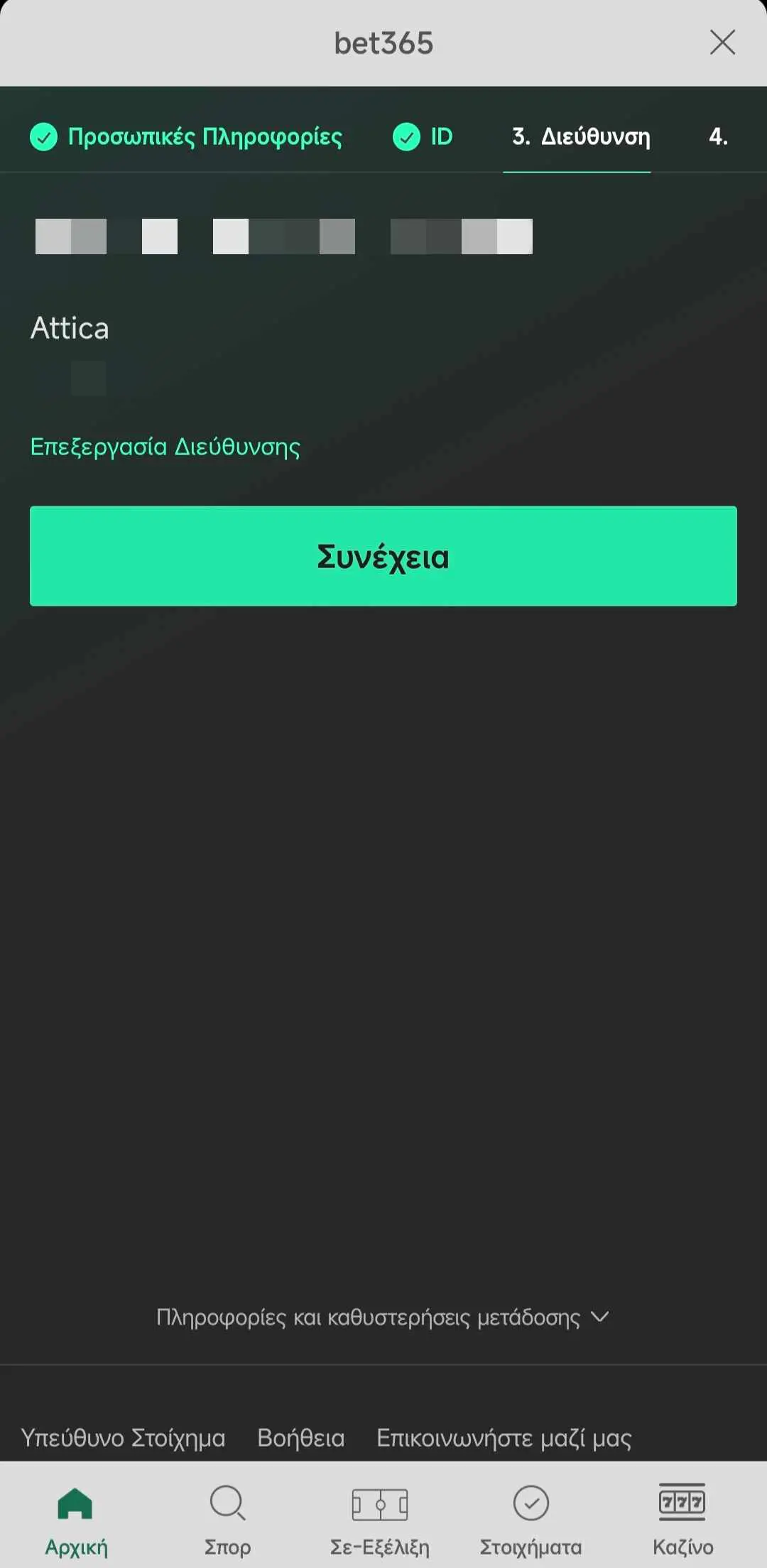Expand Πληροφορίες και καθυστερήσεις μετάδοσης

383,1317
